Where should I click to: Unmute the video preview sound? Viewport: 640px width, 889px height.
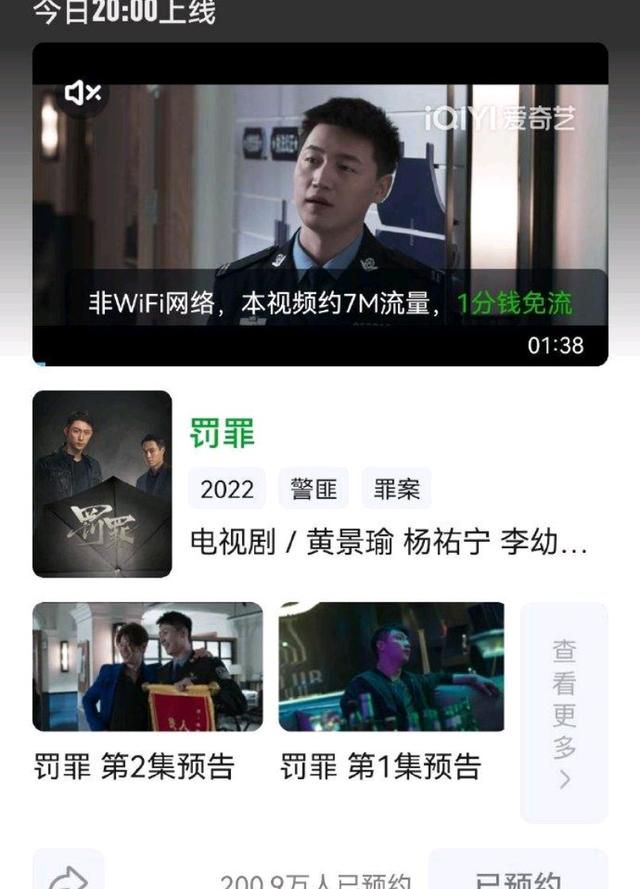tap(82, 93)
